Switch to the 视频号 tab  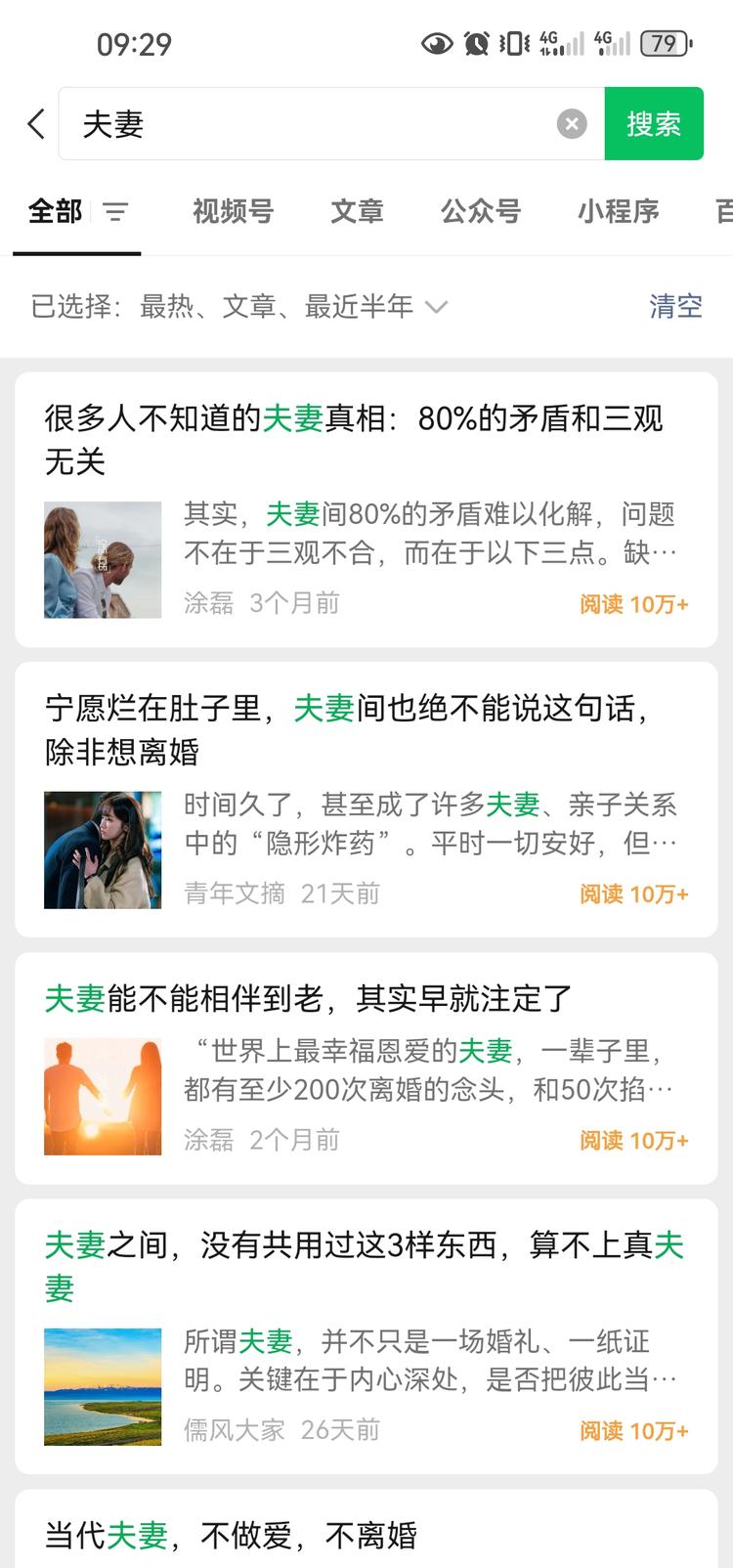click(233, 212)
